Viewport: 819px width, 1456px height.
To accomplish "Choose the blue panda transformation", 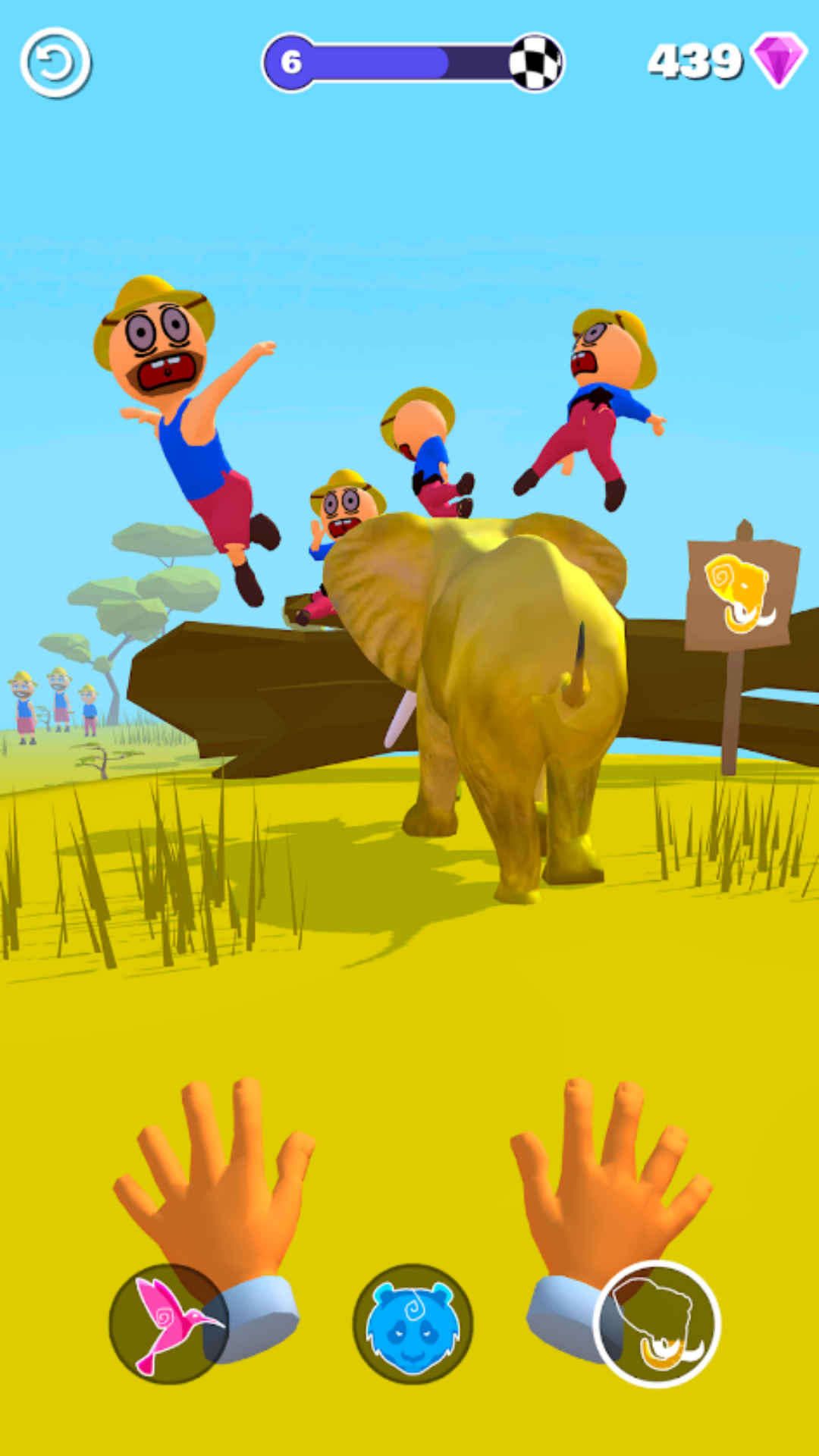I will click(x=413, y=1324).
